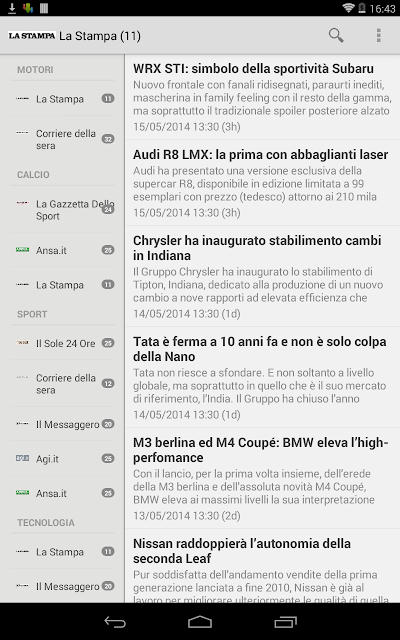Viewport: 400px width, 640px height.
Task: Read the Audi R8 LMX article
Action: point(263,183)
